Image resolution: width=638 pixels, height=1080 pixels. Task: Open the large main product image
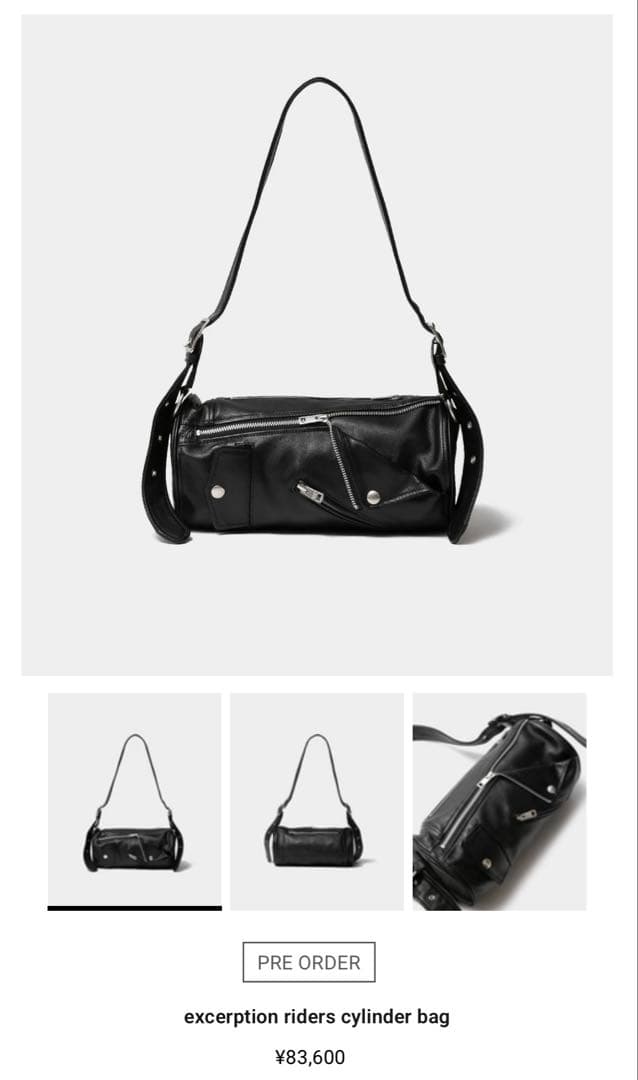[x=317, y=345]
